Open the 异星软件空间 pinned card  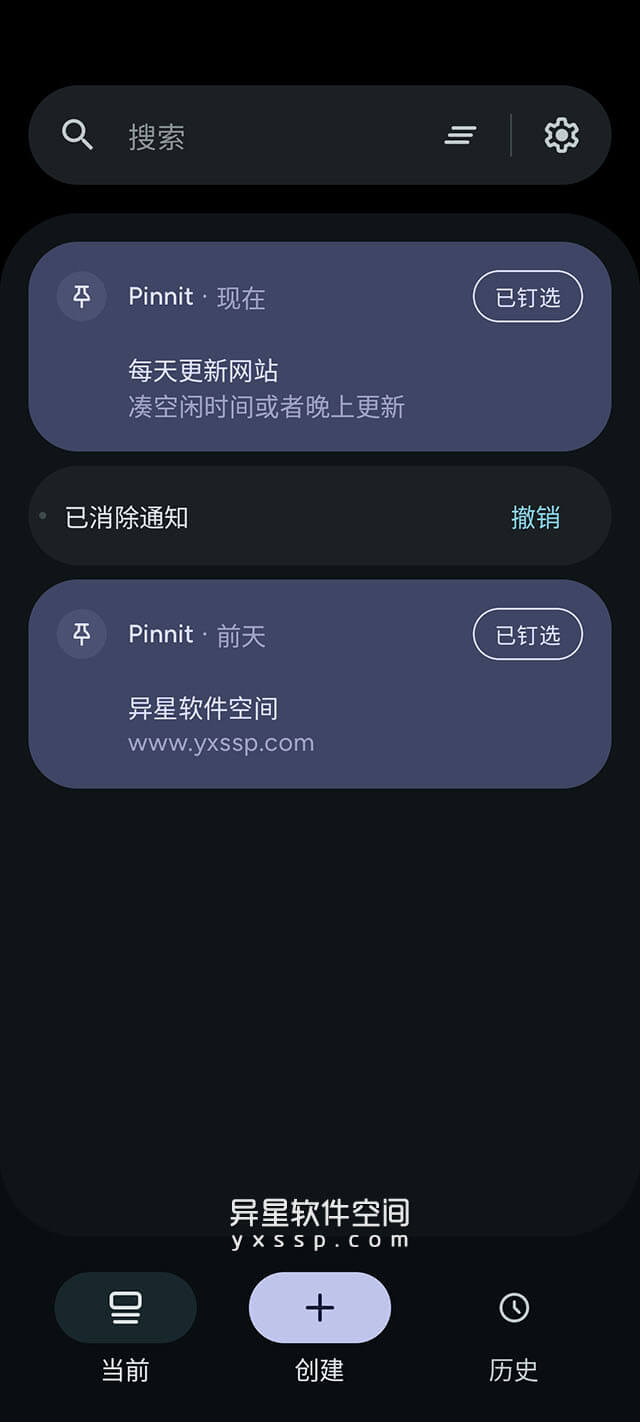coord(300,725)
